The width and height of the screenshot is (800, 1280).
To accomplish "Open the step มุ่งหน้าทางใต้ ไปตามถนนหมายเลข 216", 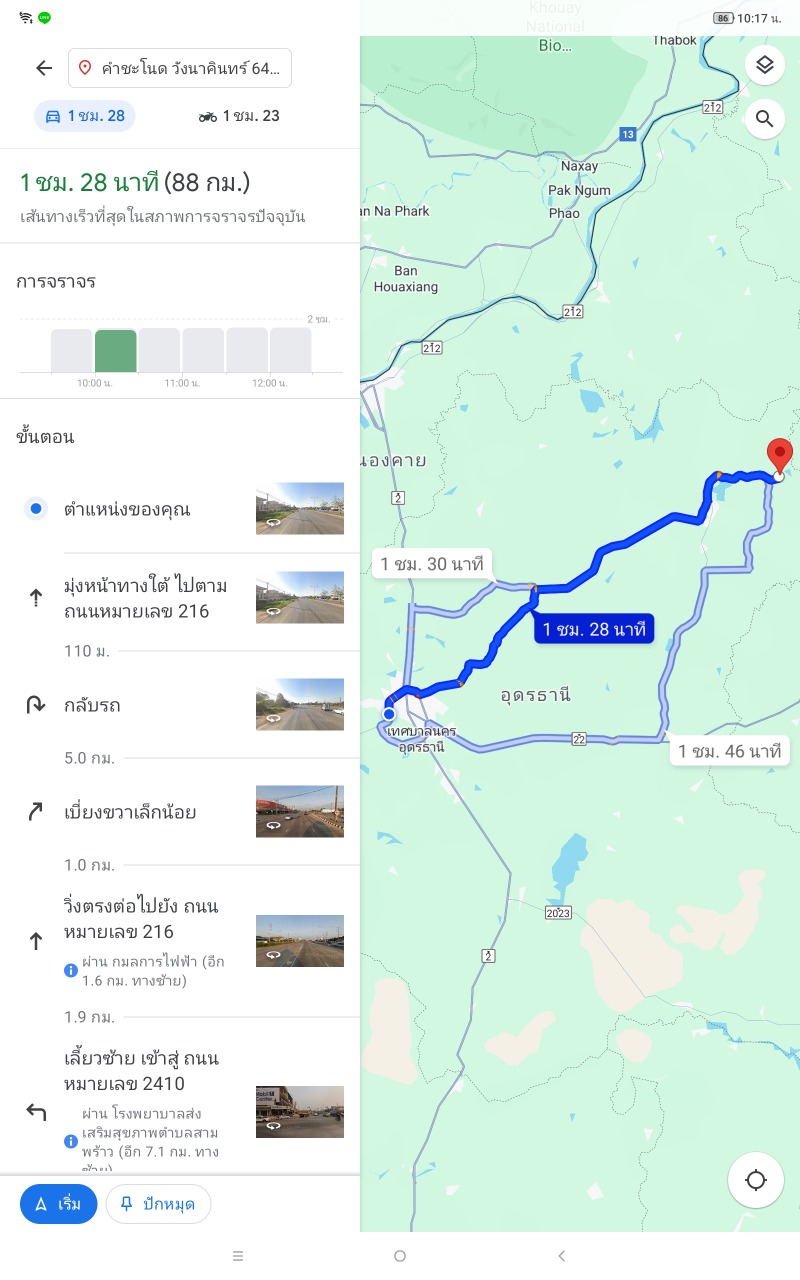I will [180, 598].
